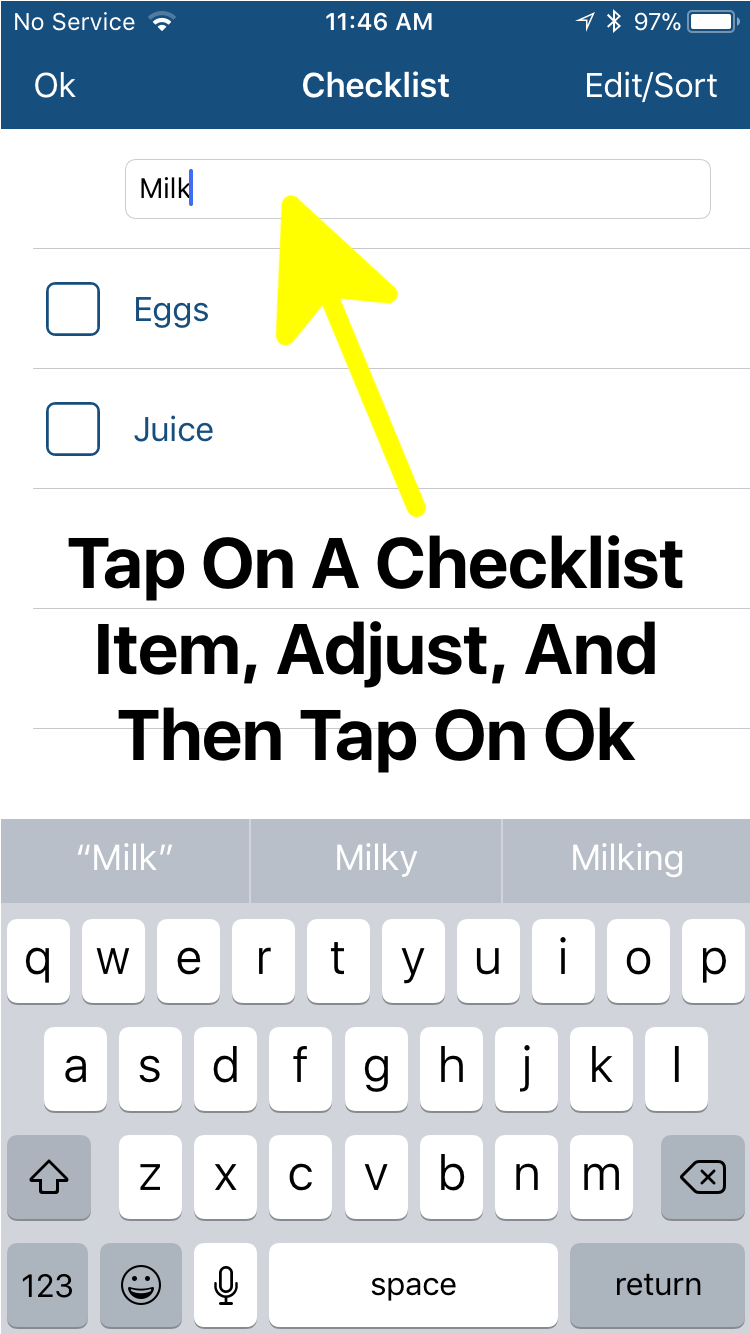Choose the Milky keyboard suggestion
Viewport: 750px width, 1334px height.
click(x=376, y=859)
